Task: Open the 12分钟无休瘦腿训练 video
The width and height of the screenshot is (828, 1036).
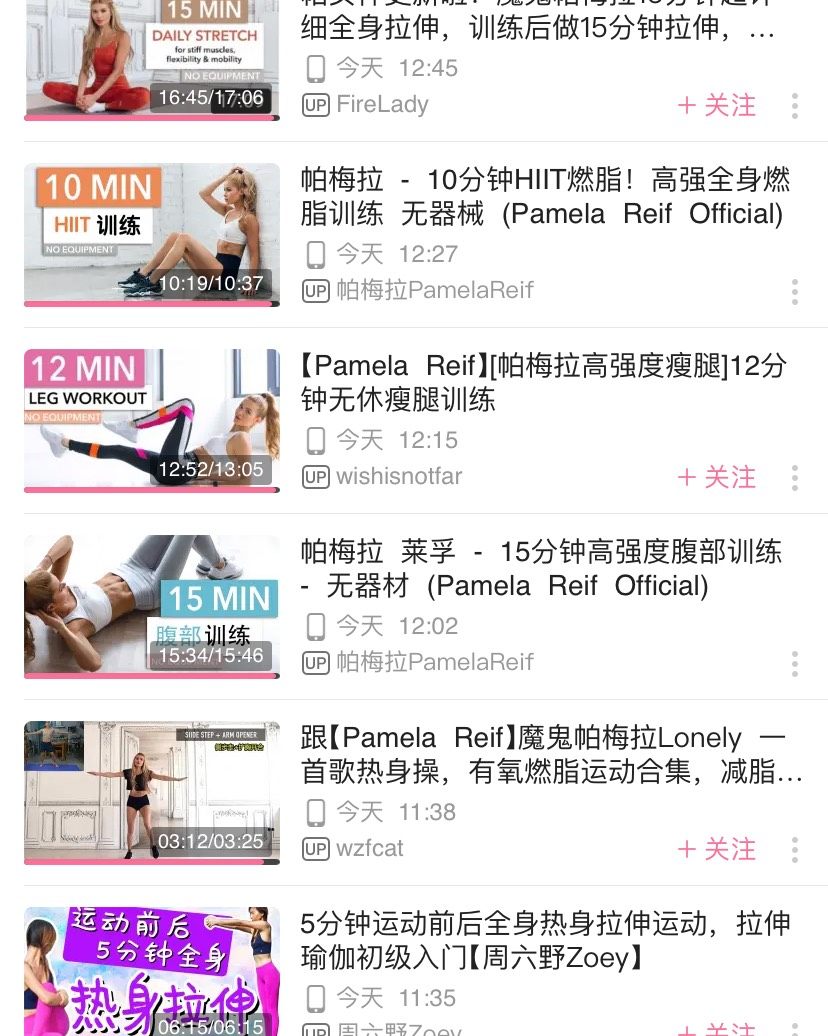Action: click(x=545, y=382)
